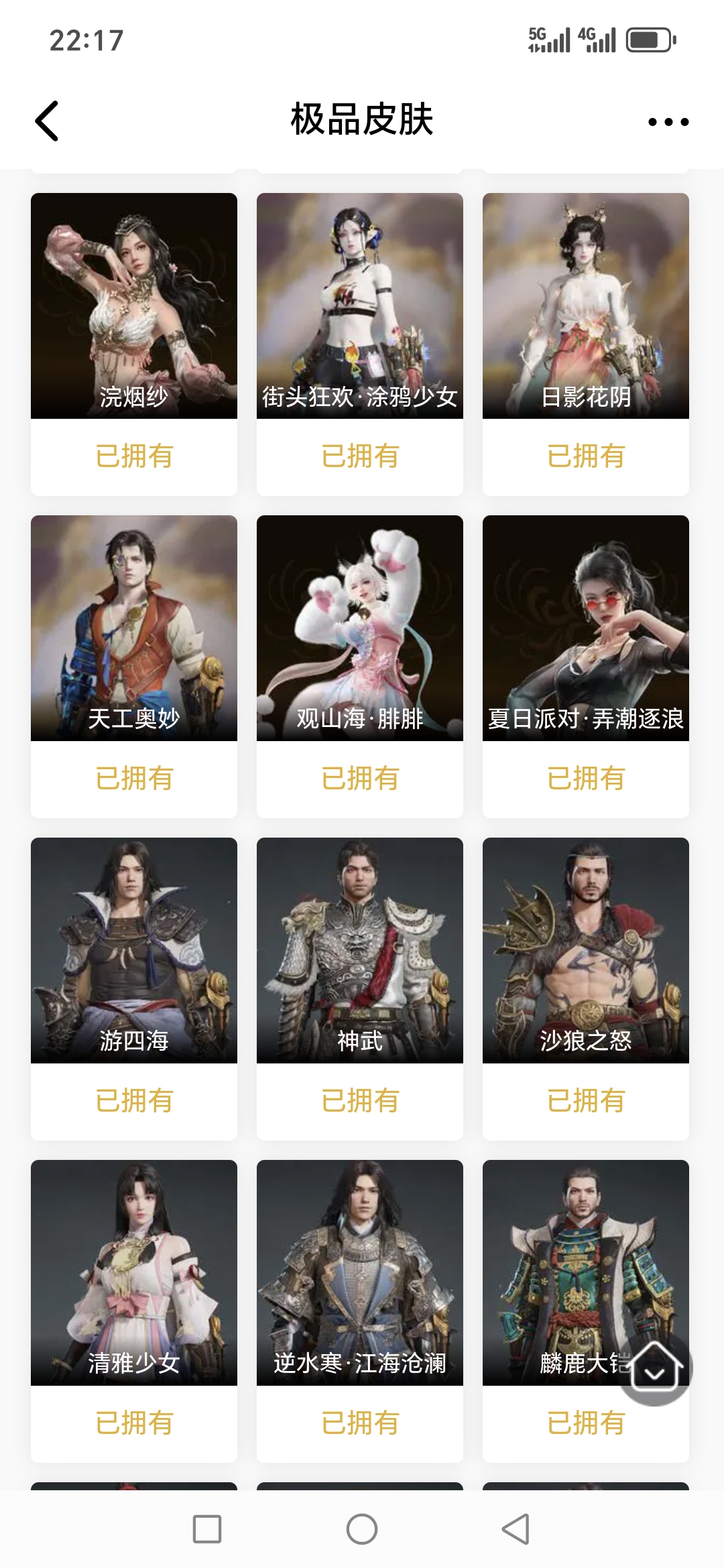The image size is (724, 1568).
Task: Open the 浣烟纱 skin card
Action: pyautogui.click(x=134, y=306)
